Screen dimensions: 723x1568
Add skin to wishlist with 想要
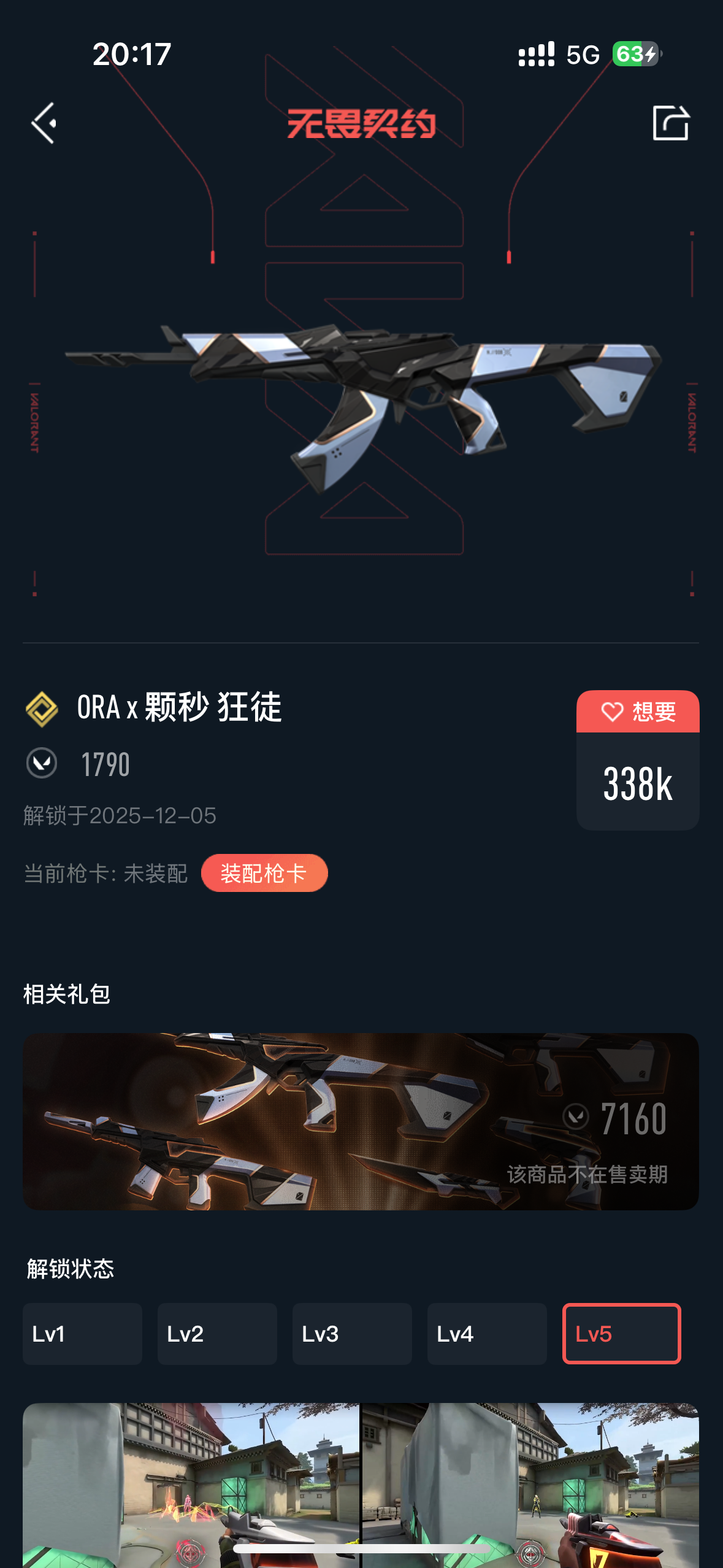click(x=638, y=712)
